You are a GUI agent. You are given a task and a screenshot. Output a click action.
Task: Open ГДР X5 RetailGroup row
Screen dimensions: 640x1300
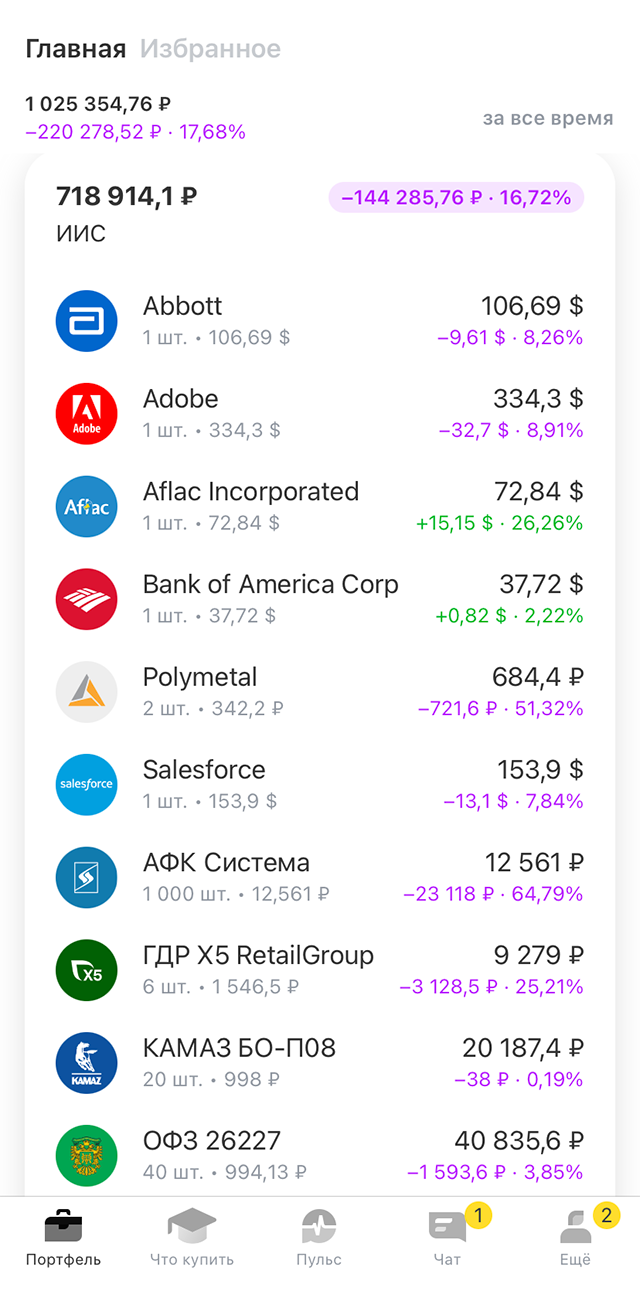pyautogui.click(x=320, y=970)
